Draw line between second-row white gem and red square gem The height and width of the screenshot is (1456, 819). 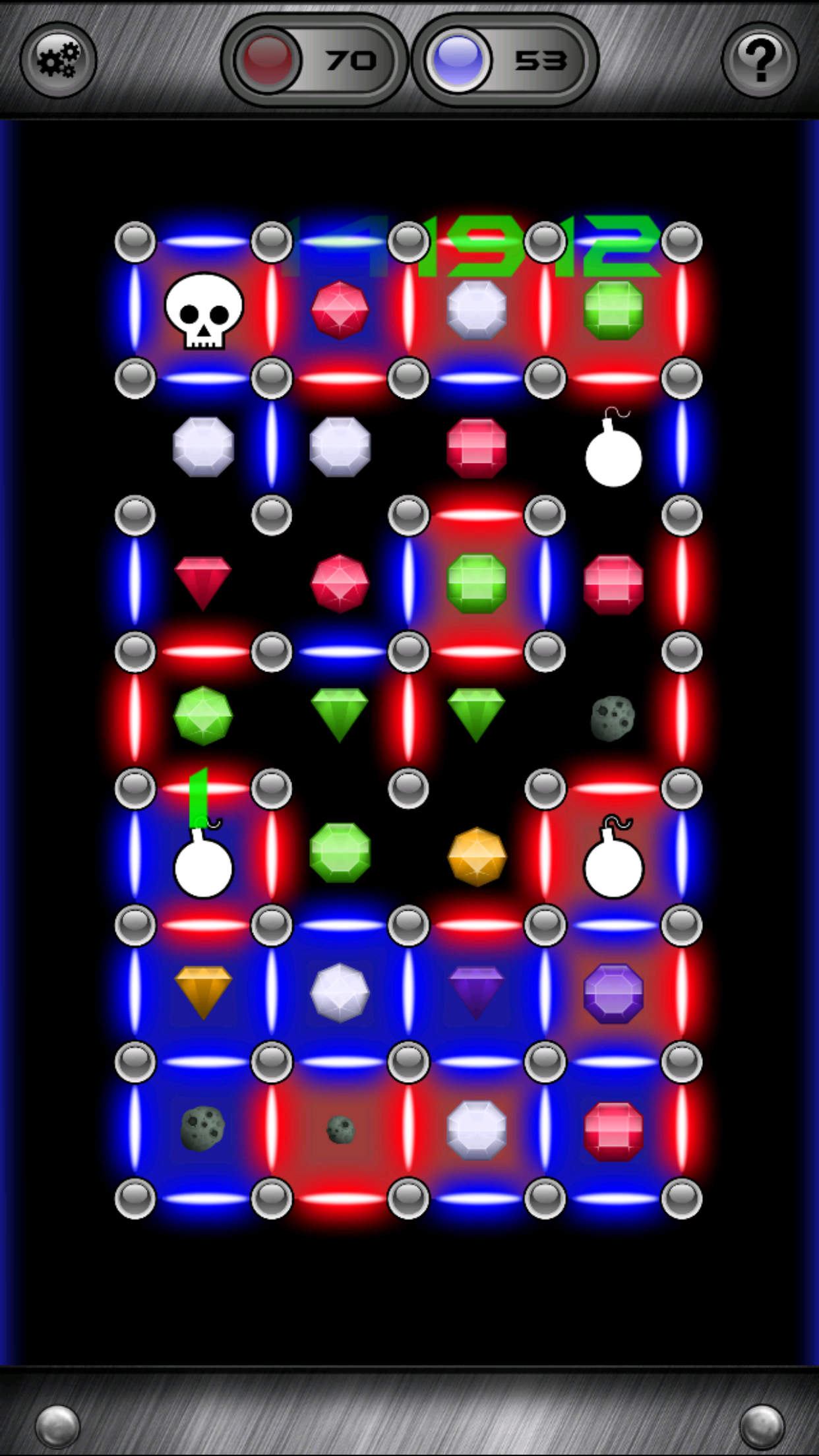pos(408,446)
